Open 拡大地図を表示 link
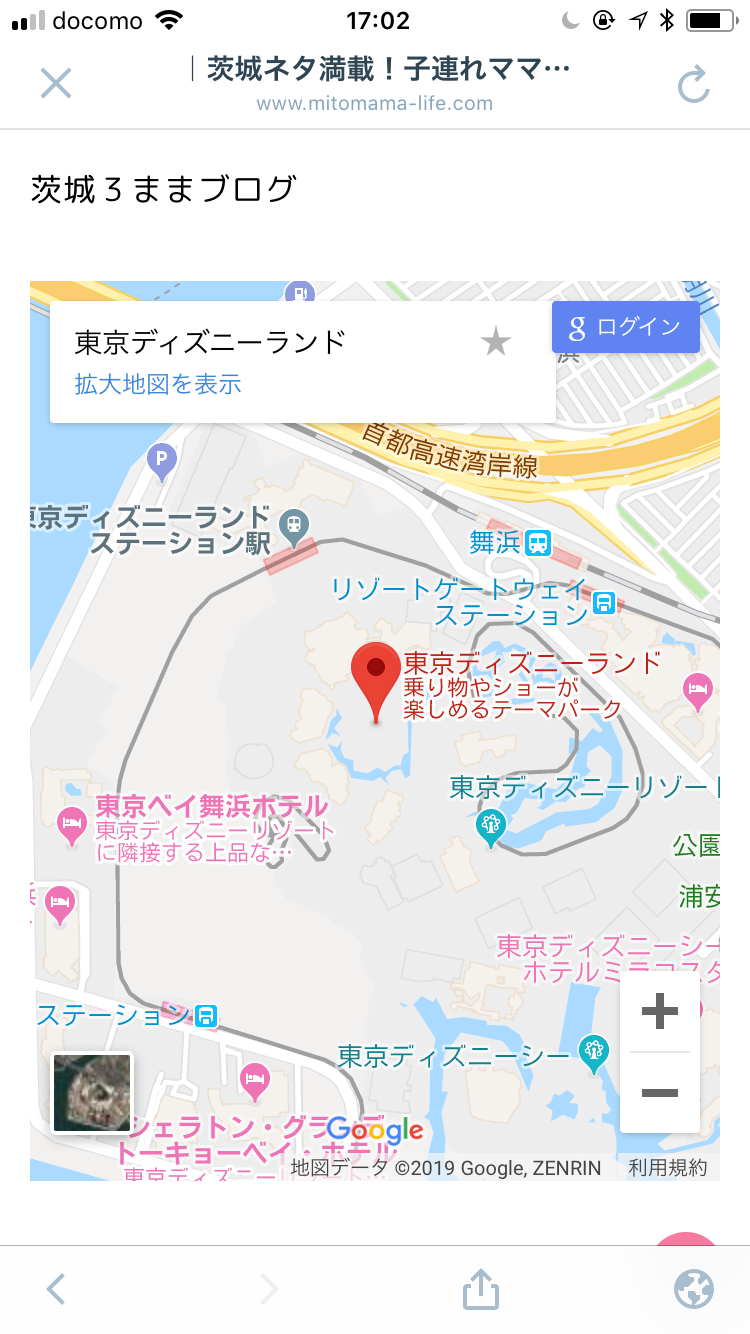 158,384
